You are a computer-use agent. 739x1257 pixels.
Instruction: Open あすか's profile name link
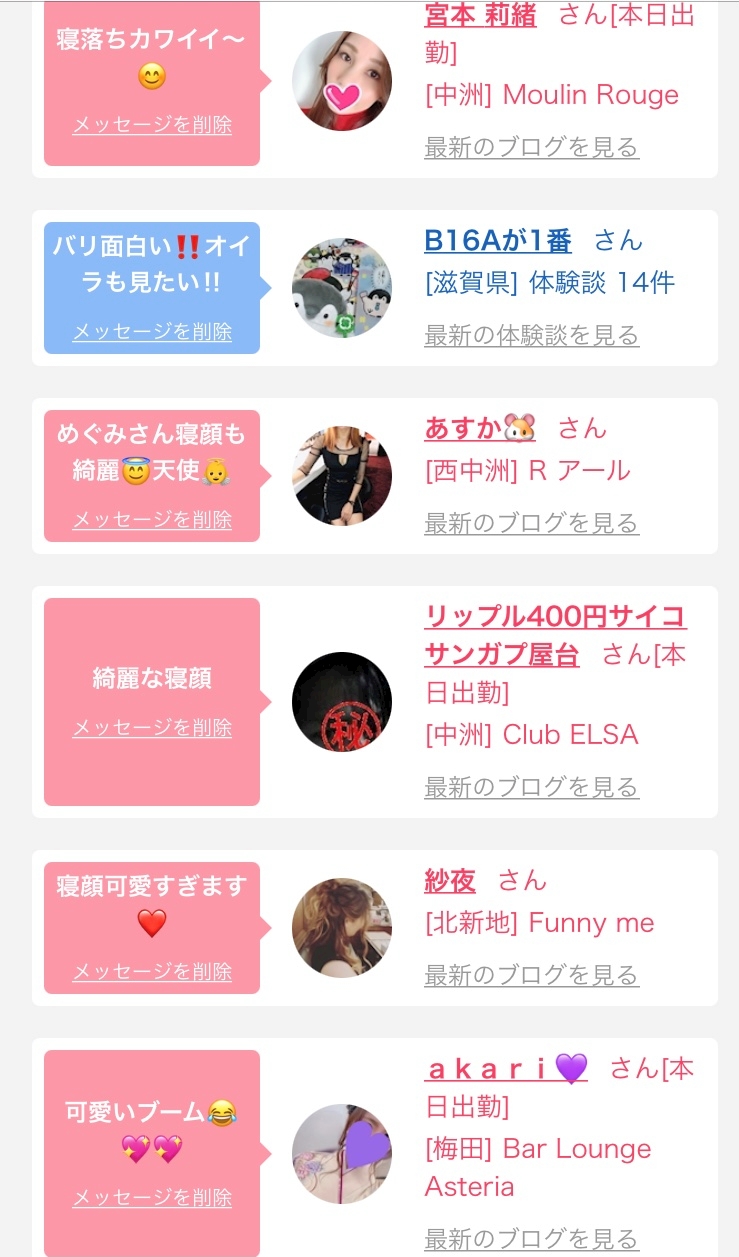(x=480, y=428)
